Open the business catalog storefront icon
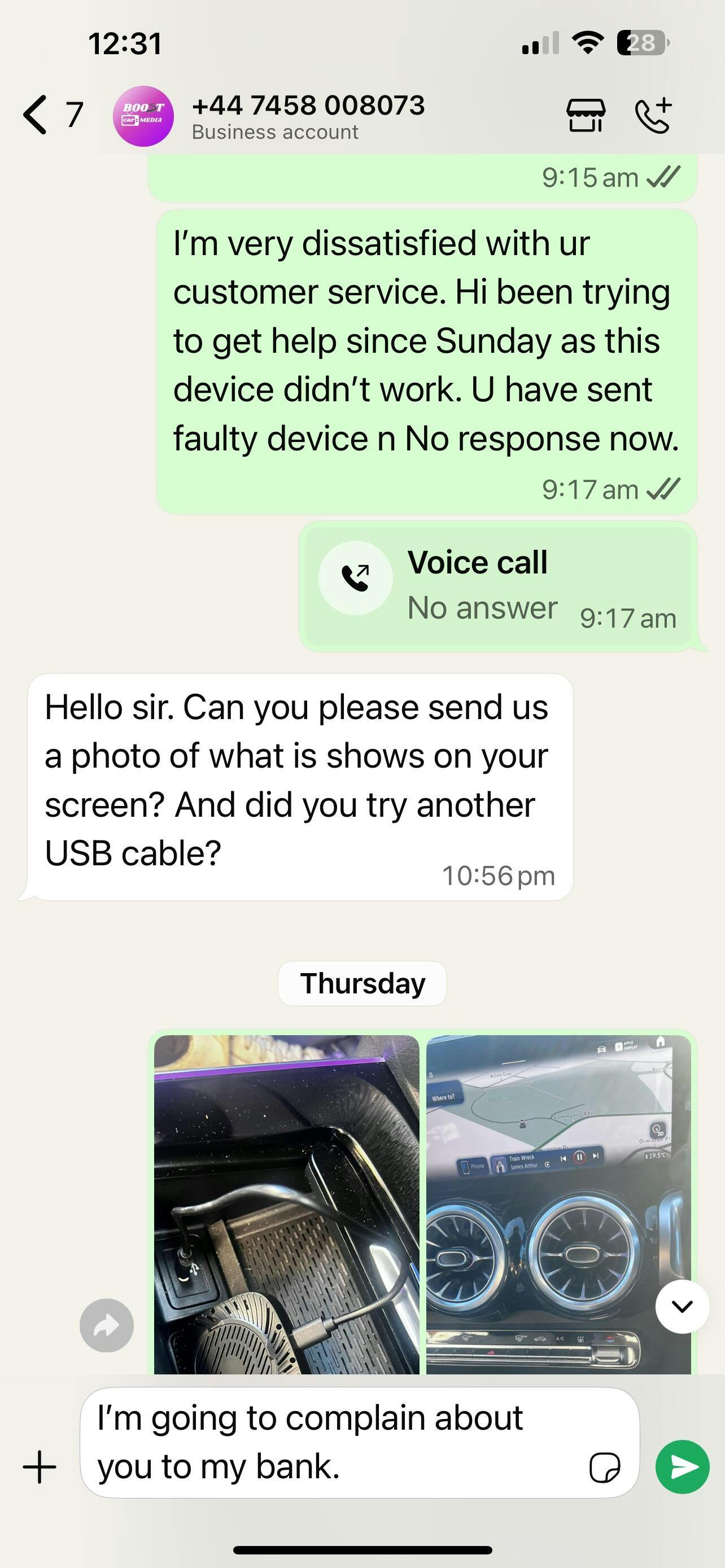 click(586, 115)
